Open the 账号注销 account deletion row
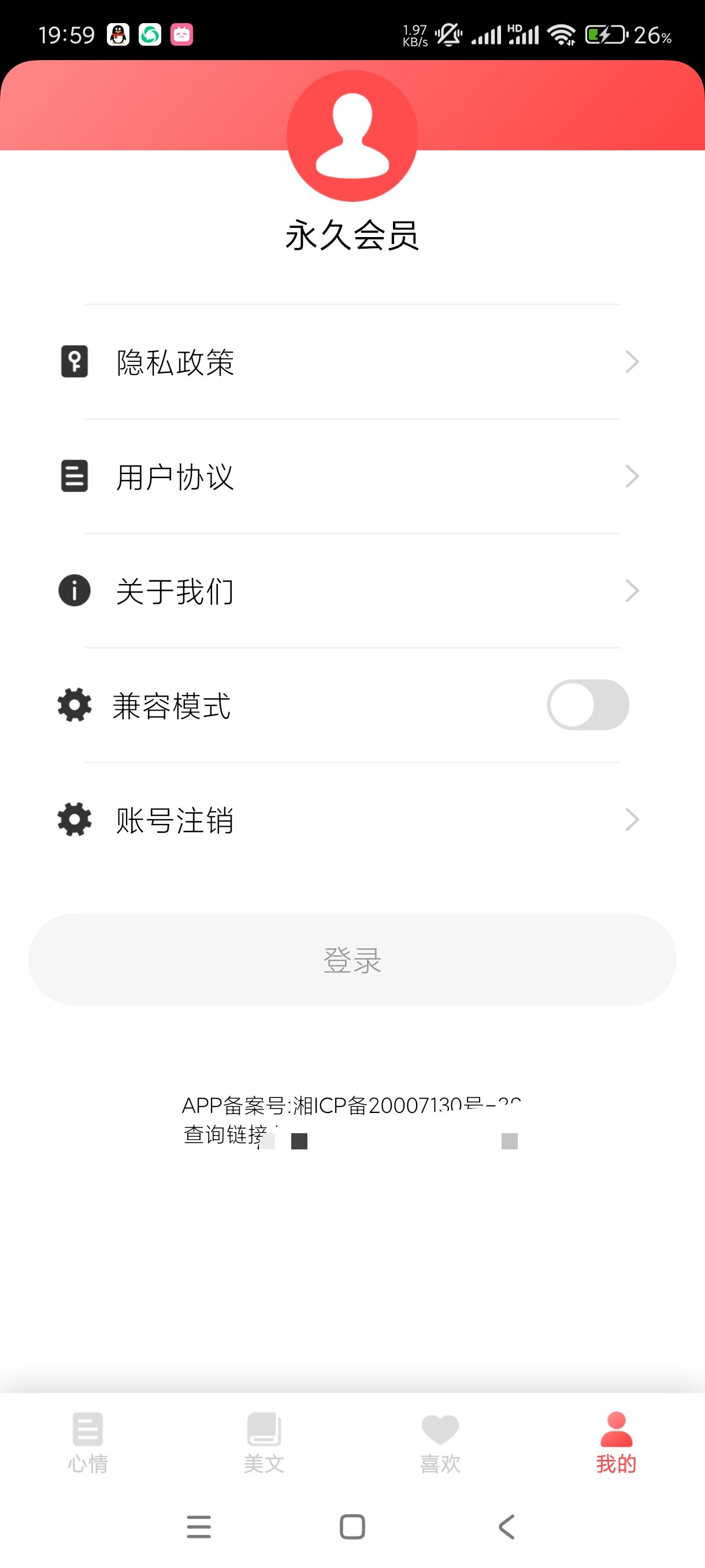Screen dimensions: 705x1568 [x=351, y=819]
